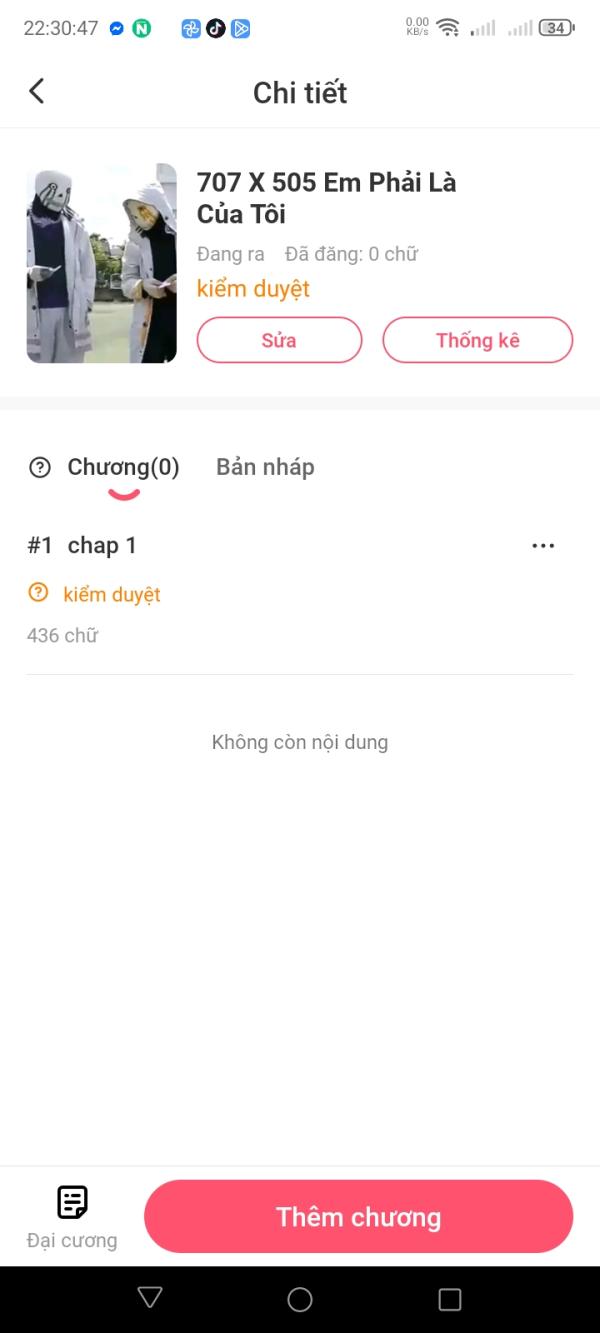Switch to the Bản nháp tab

[265, 467]
